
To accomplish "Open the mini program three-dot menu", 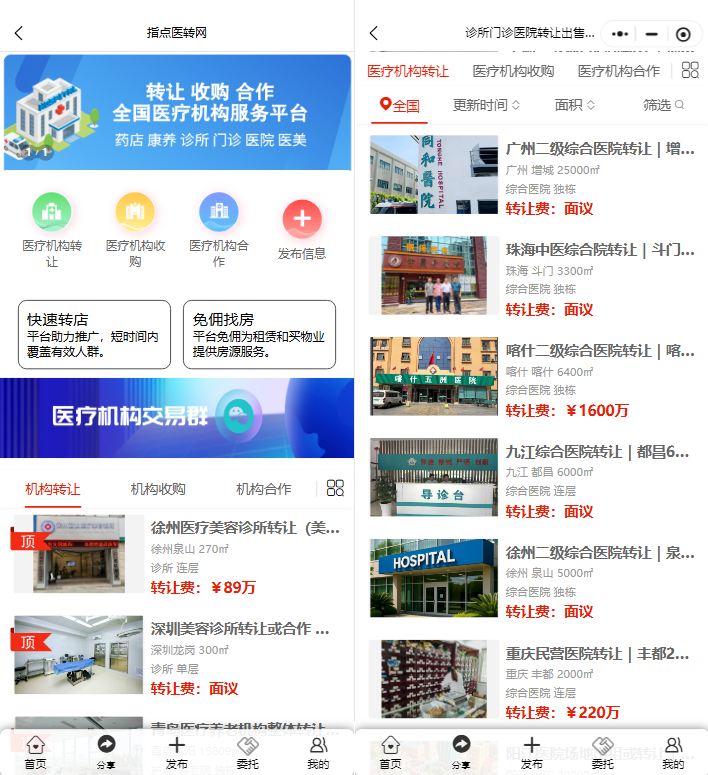I will (x=620, y=33).
